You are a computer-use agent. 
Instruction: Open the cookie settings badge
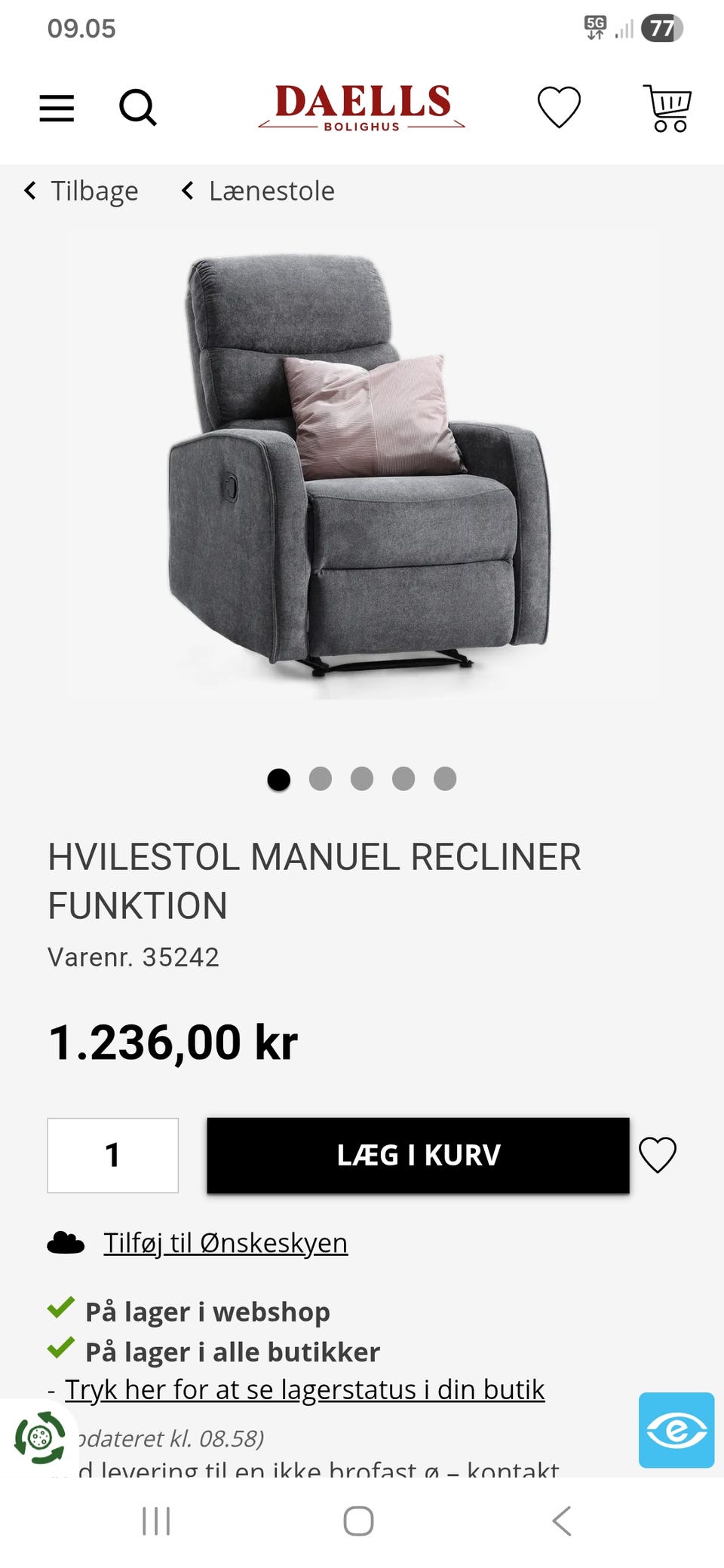(40, 1438)
